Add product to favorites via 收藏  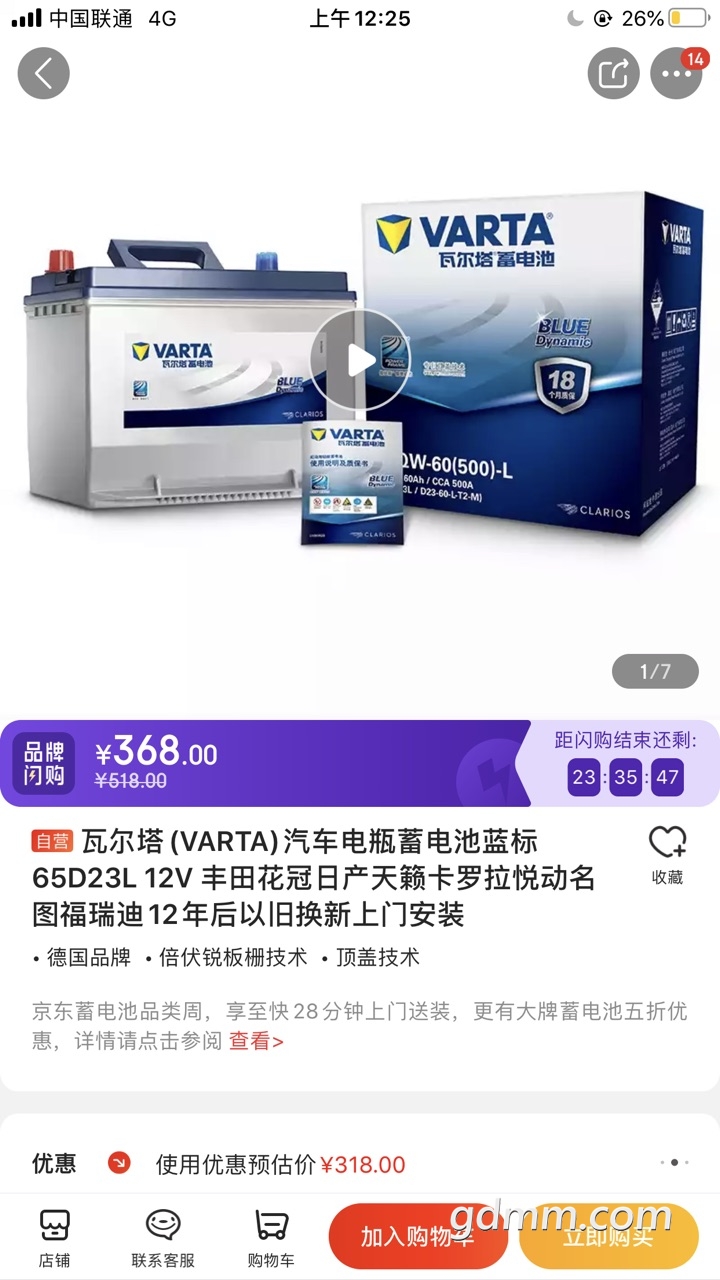667,855
